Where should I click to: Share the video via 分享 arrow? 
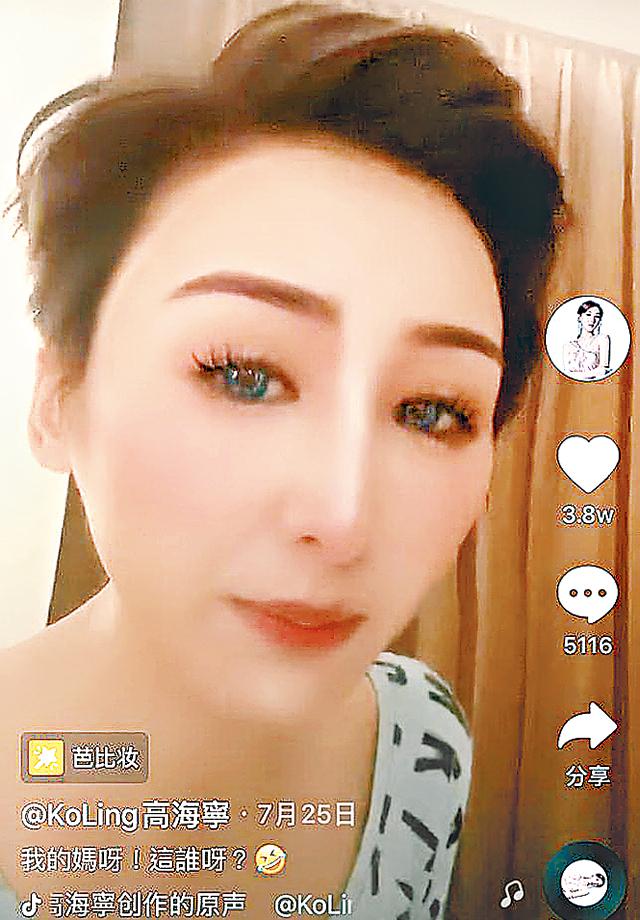coord(587,729)
